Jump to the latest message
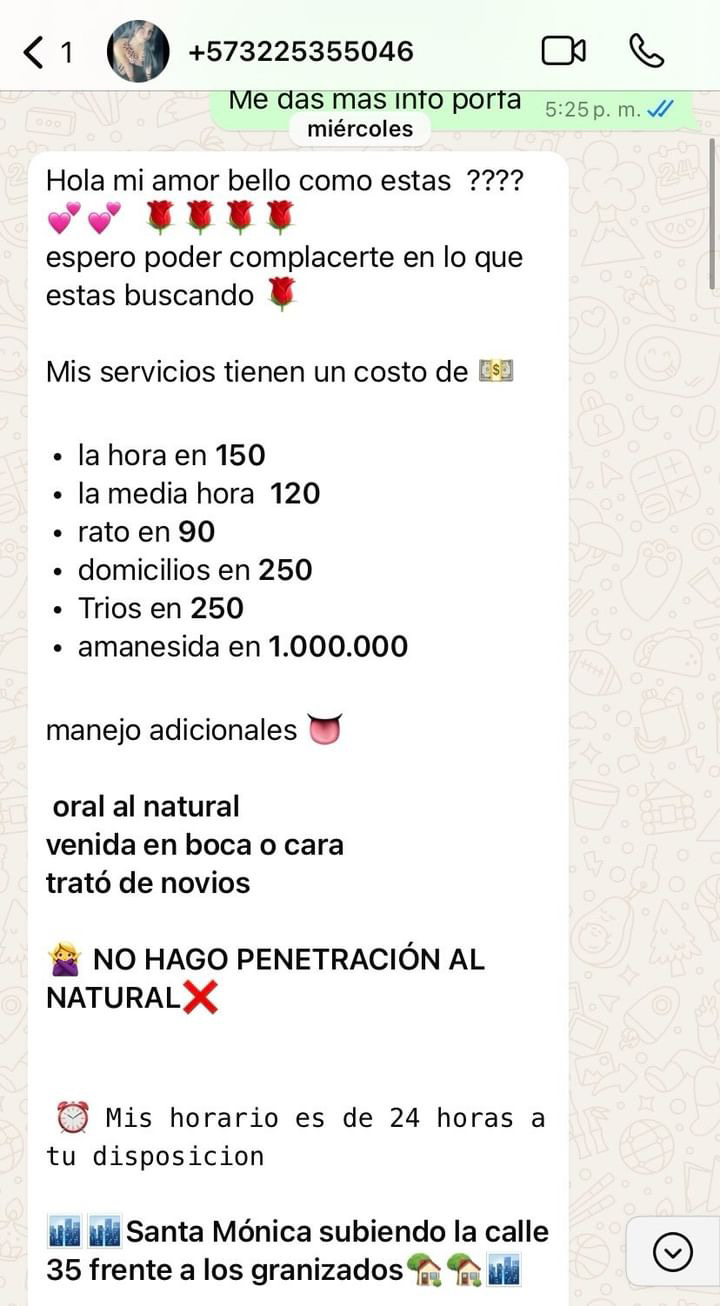This screenshot has height=1306, width=720. (x=672, y=1251)
